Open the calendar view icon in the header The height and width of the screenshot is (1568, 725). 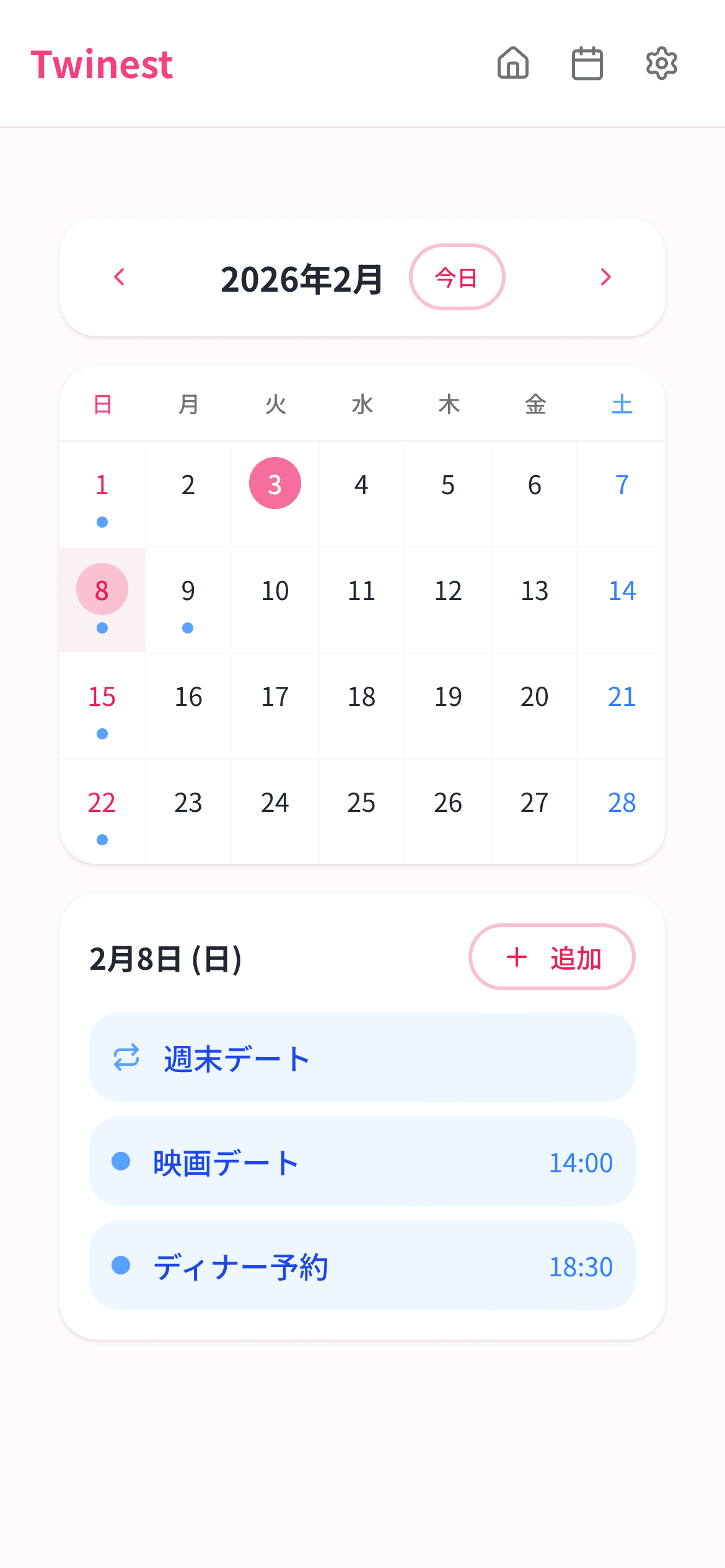pos(588,64)
